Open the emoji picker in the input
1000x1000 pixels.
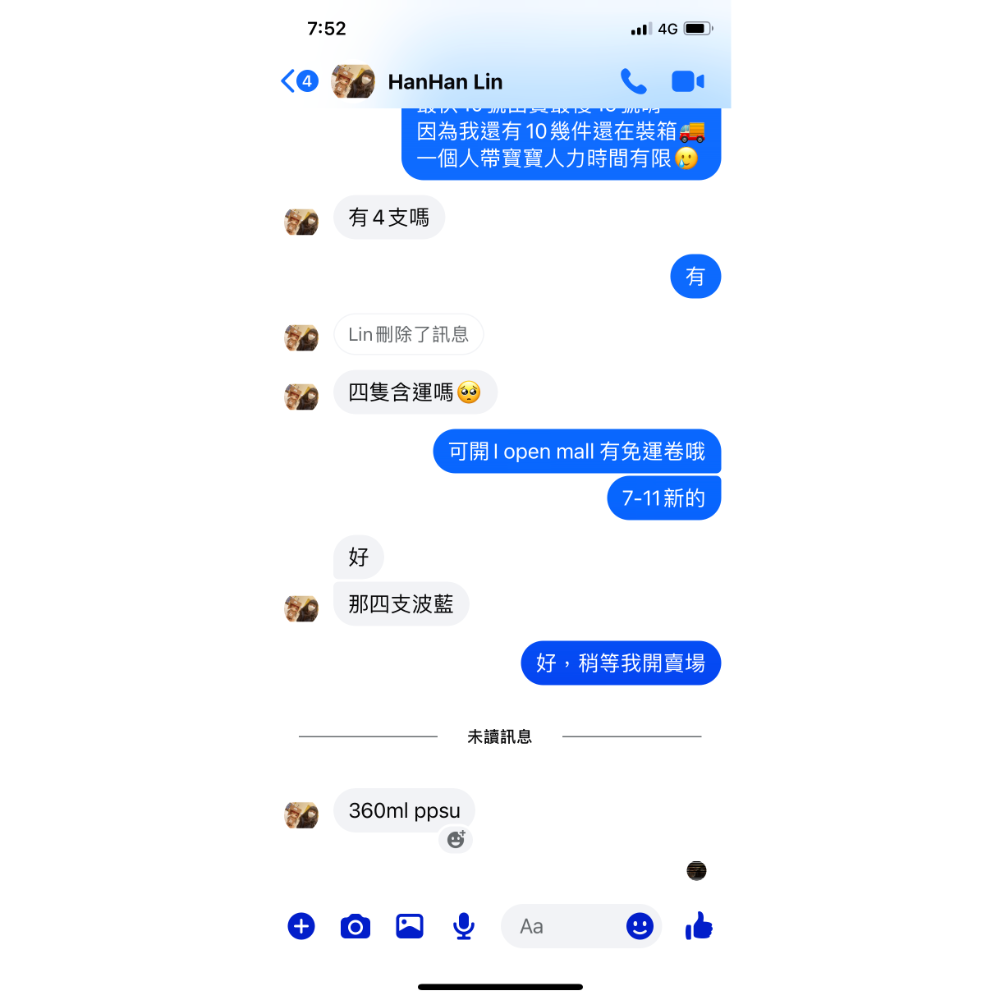pos(640,926)
